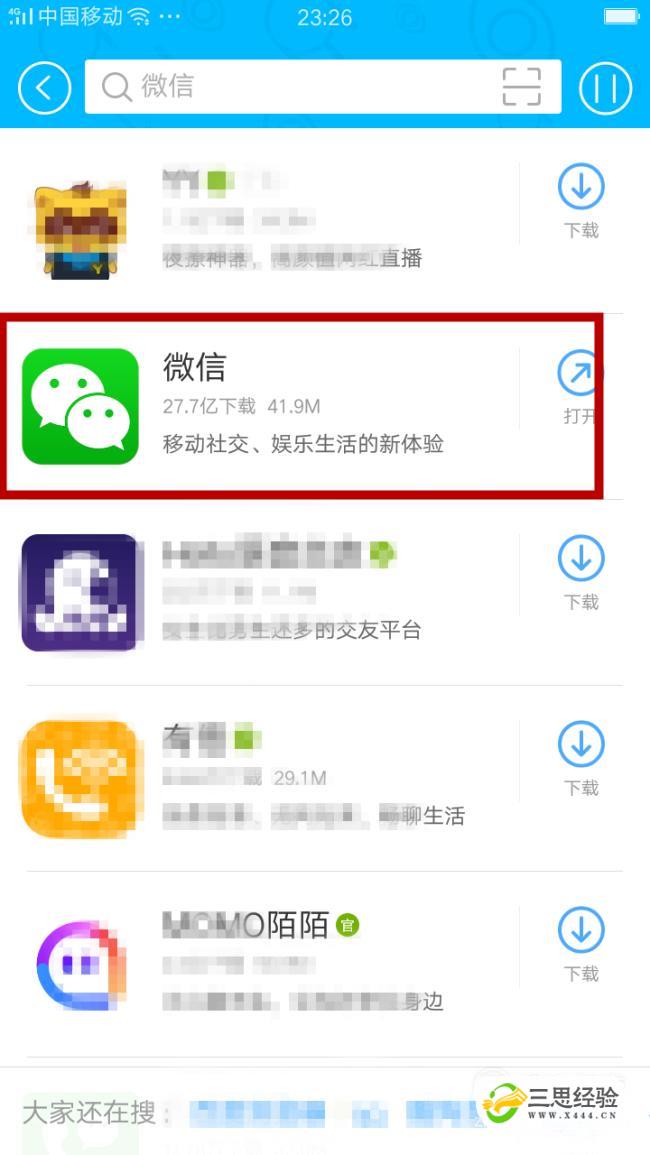Open the download manager pause icon

605,88
